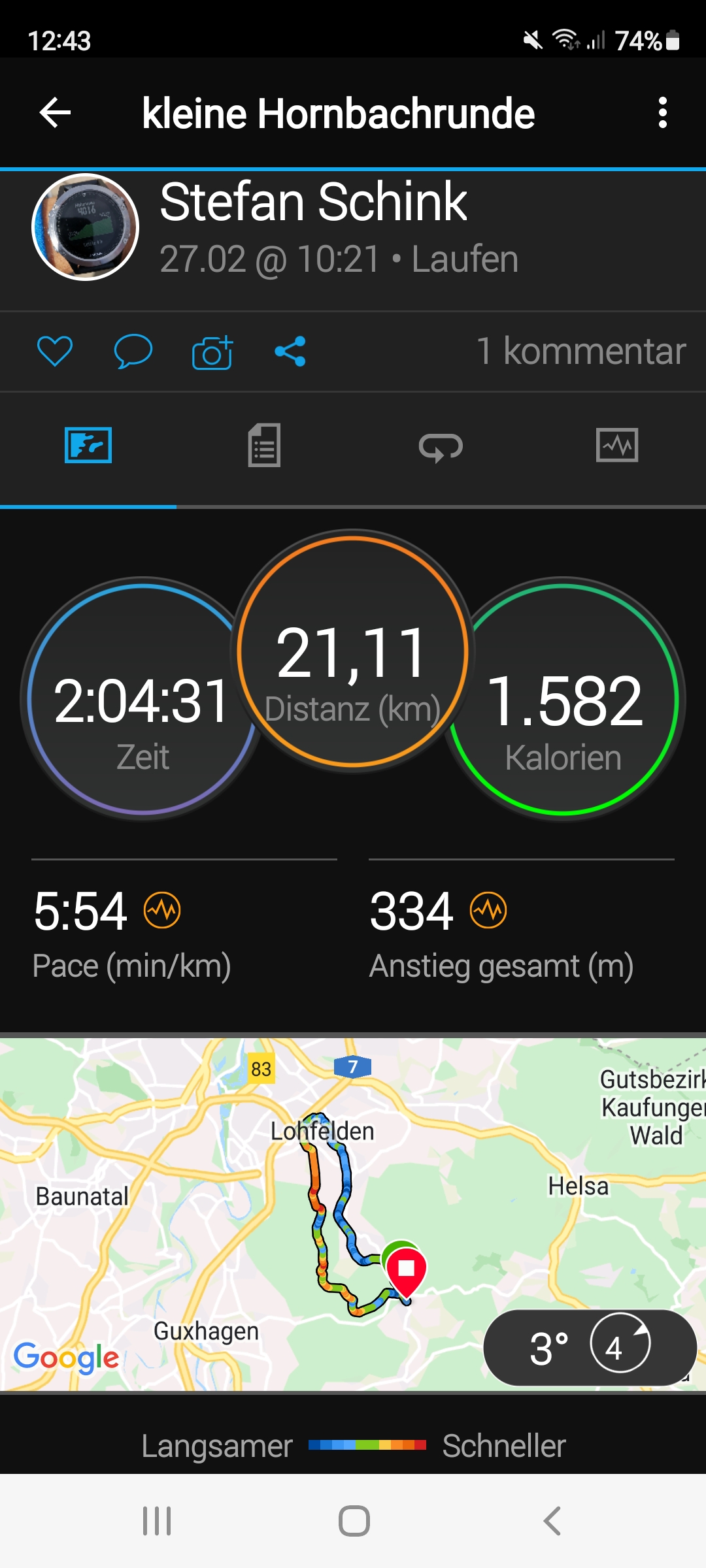Add a photo to this activity
Image resolution: width=706 pixels, height=1568 pixels.
(212, 352)
